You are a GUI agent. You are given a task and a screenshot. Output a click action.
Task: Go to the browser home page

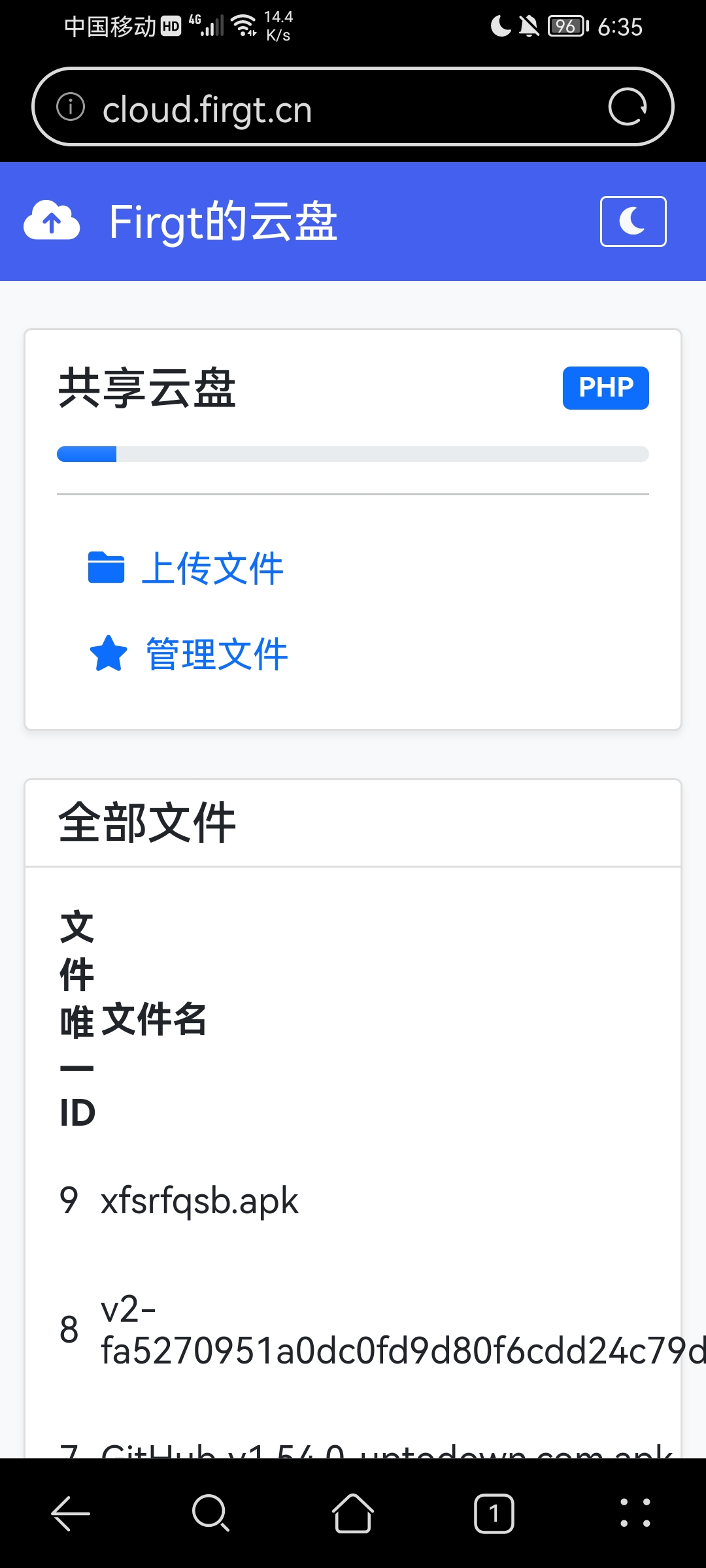353,1513
